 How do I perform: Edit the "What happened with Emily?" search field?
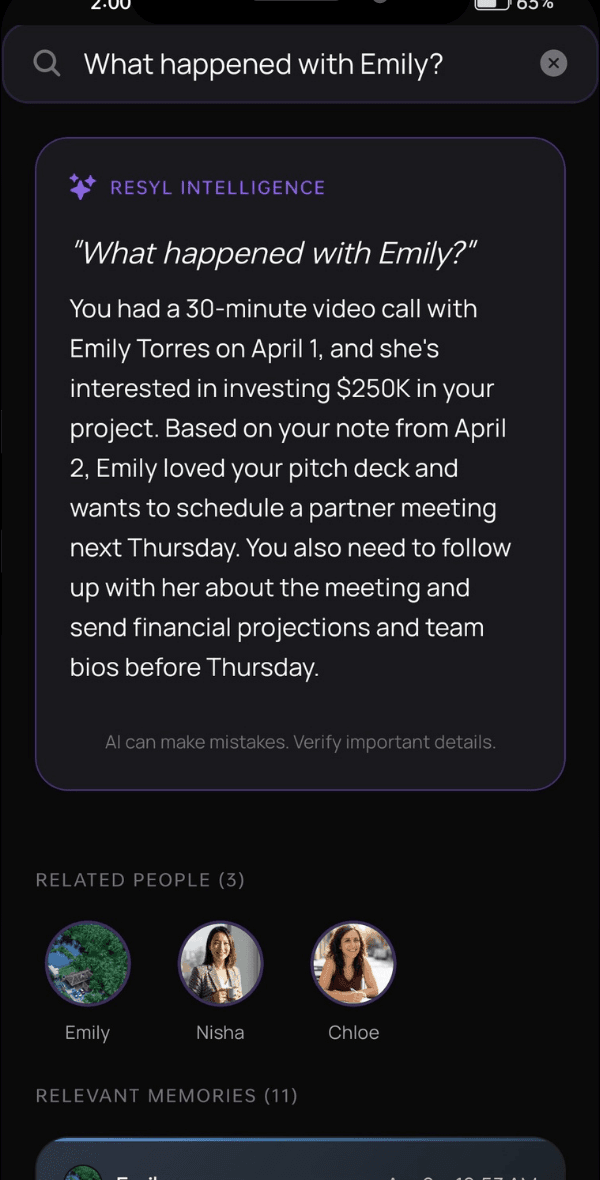290,64
